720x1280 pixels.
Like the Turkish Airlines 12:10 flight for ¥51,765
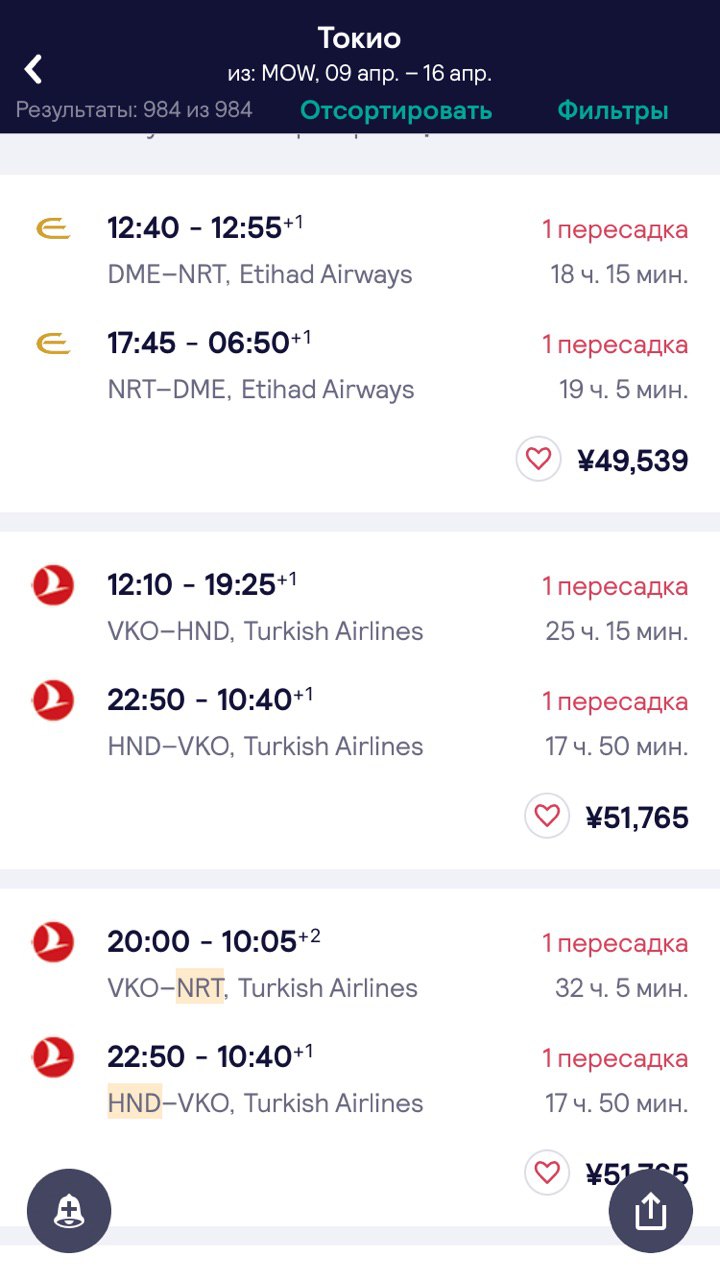(x=546, y=817)
